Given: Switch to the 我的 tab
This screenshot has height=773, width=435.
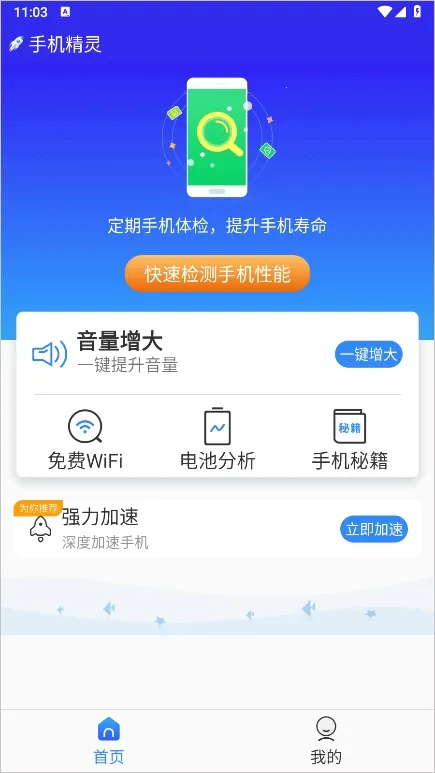Looking at the screenshot, I should click(326, 741).
